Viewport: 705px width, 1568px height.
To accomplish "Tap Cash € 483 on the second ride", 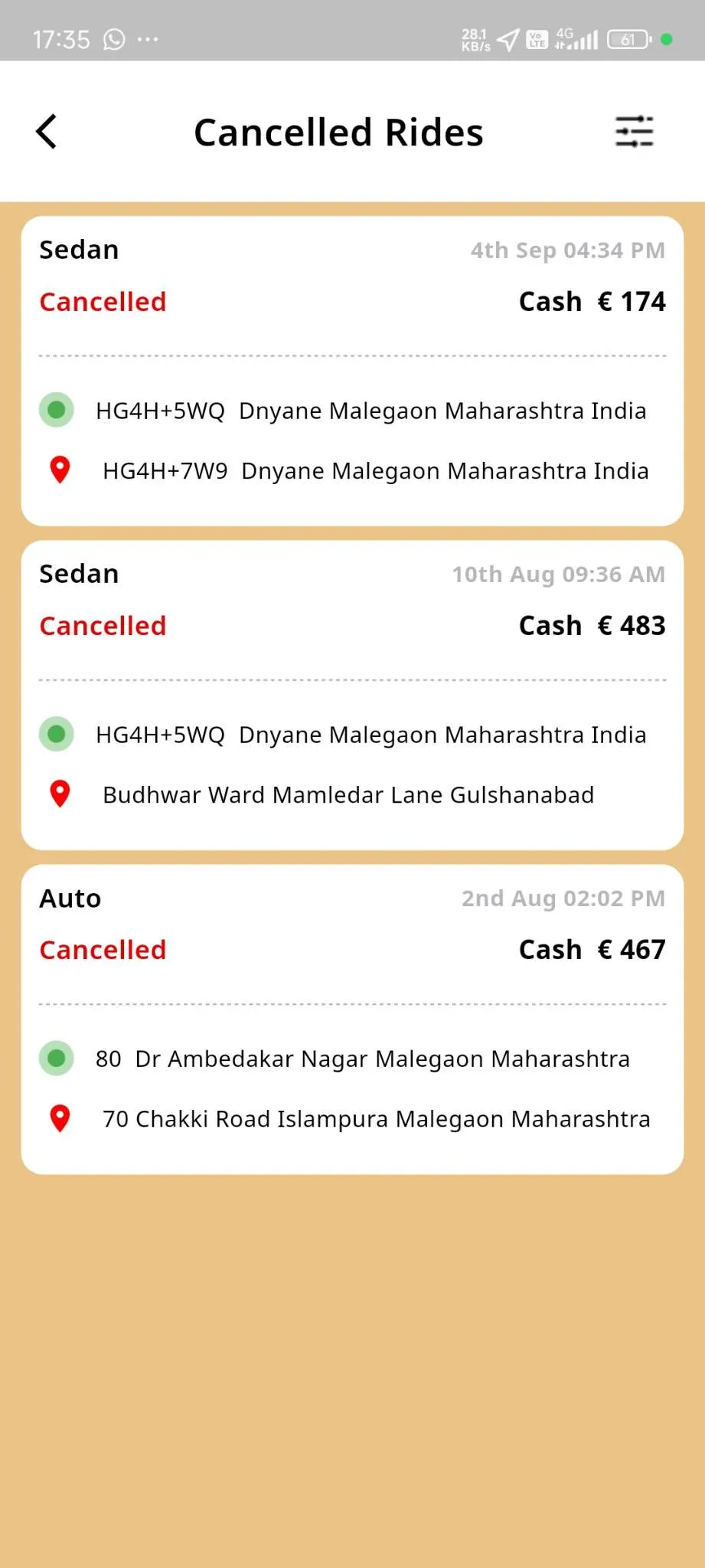I will pos(591,625).
